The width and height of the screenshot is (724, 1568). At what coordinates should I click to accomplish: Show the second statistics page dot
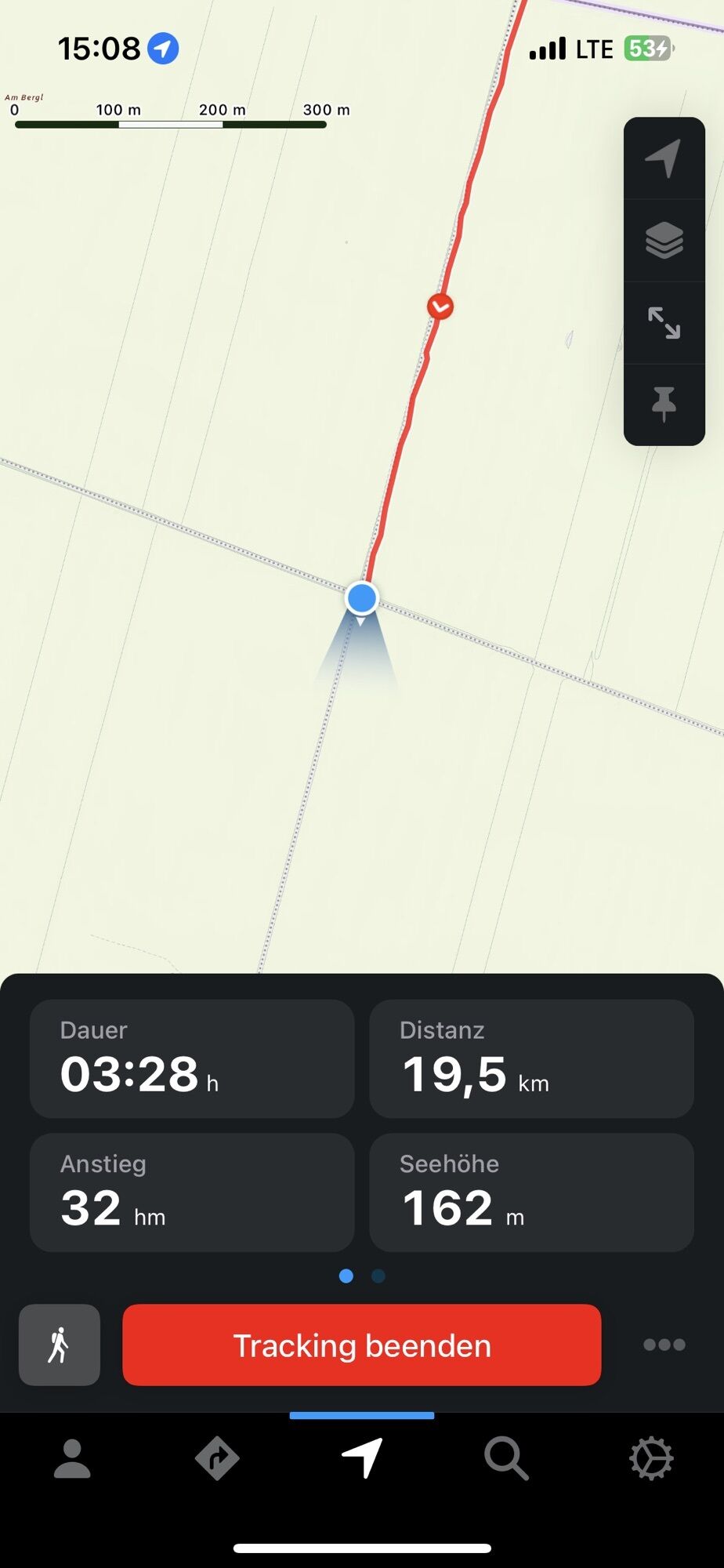(378, 1276)
